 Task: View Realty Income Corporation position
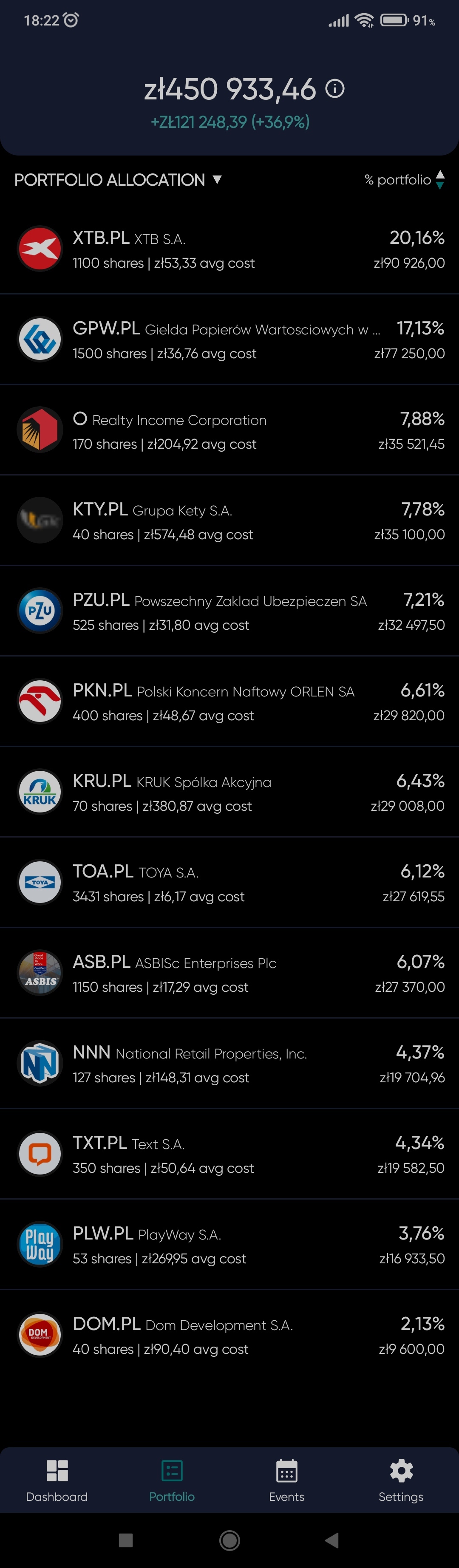[x=229, y=430]
